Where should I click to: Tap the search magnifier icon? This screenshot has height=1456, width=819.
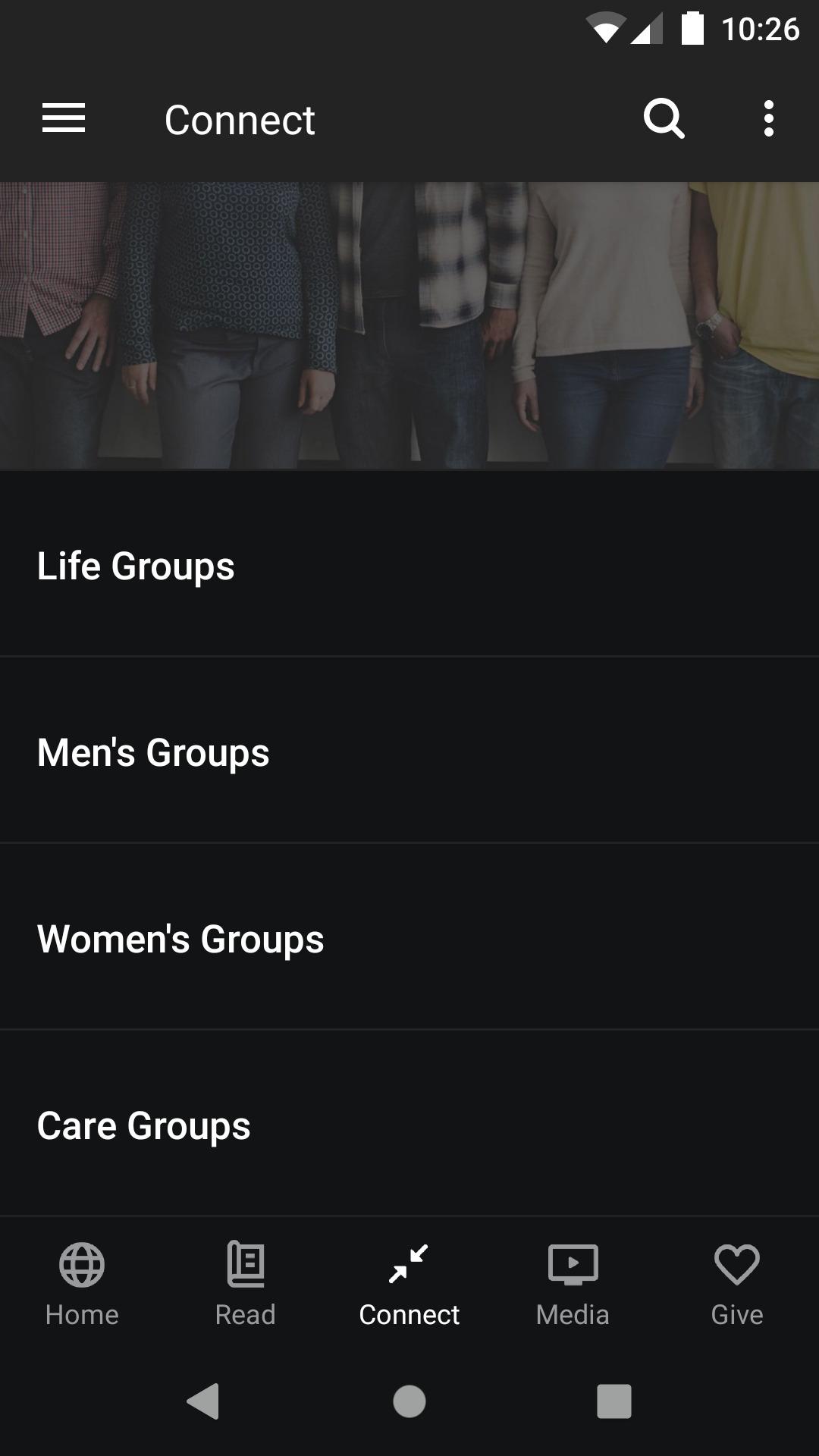click(x=664, y=119)
